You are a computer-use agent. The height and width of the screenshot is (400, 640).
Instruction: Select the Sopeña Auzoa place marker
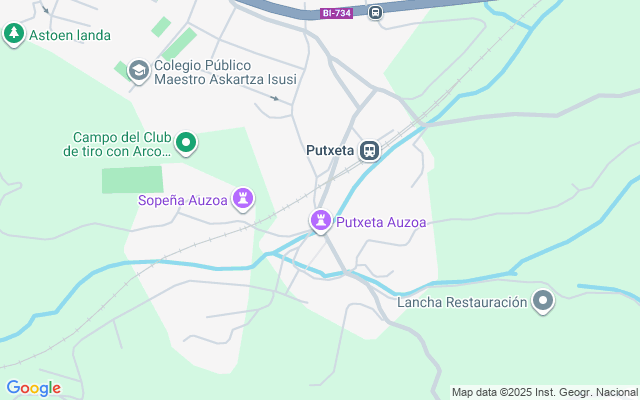click(x=242, y=199)
